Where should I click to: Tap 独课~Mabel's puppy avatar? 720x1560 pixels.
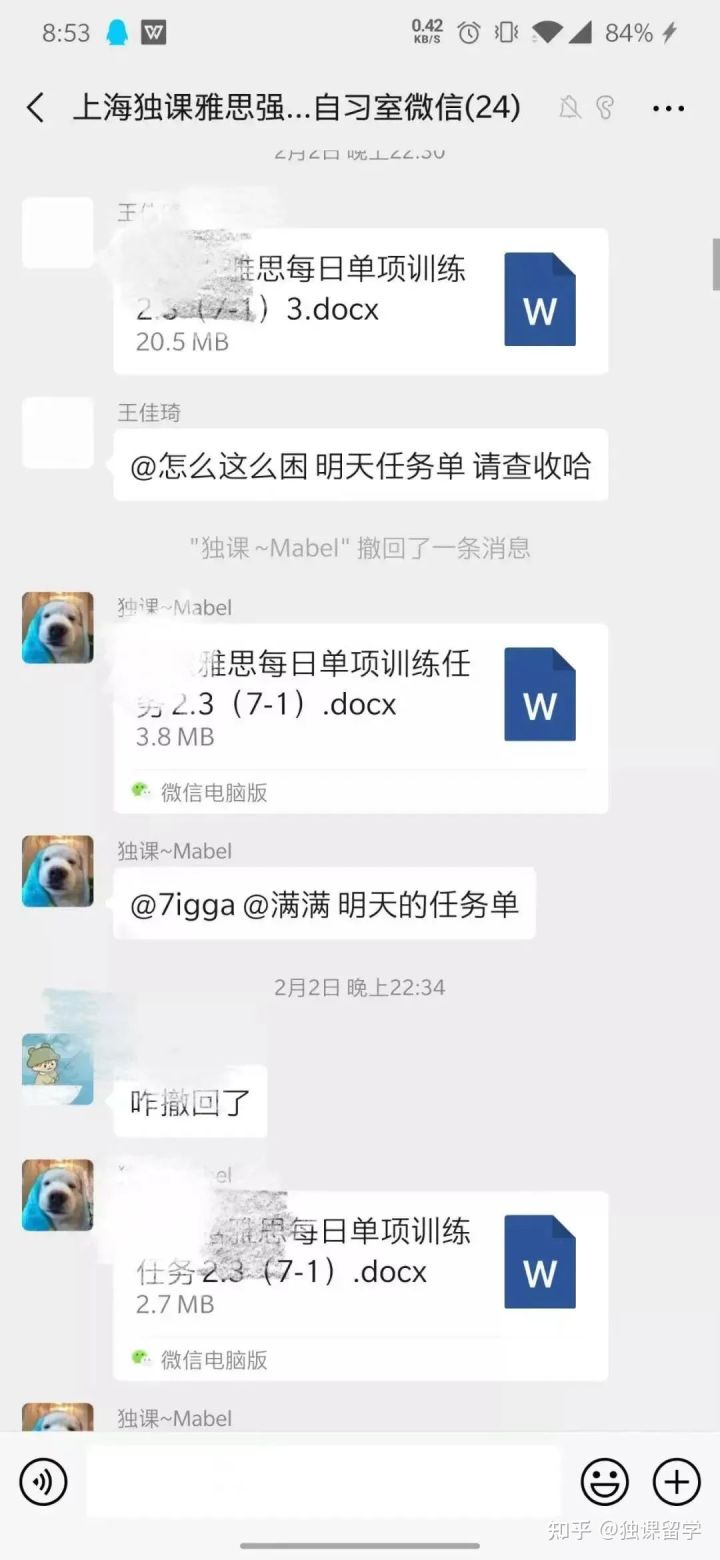tap(57, 626)
